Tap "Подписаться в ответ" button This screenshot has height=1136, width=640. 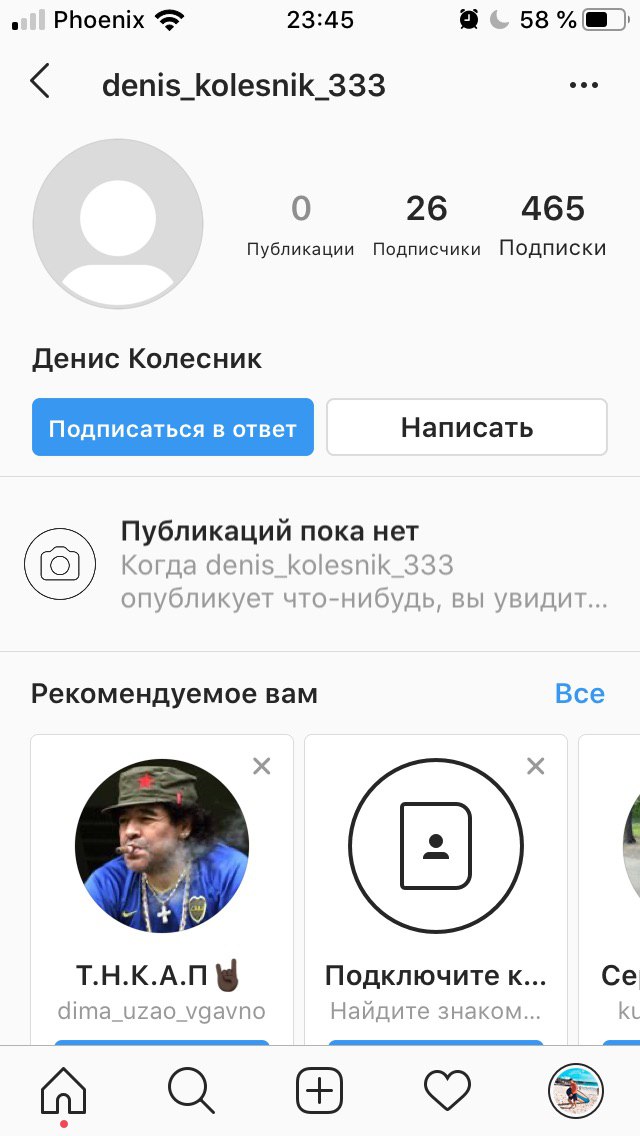click(x=173, y=427)
